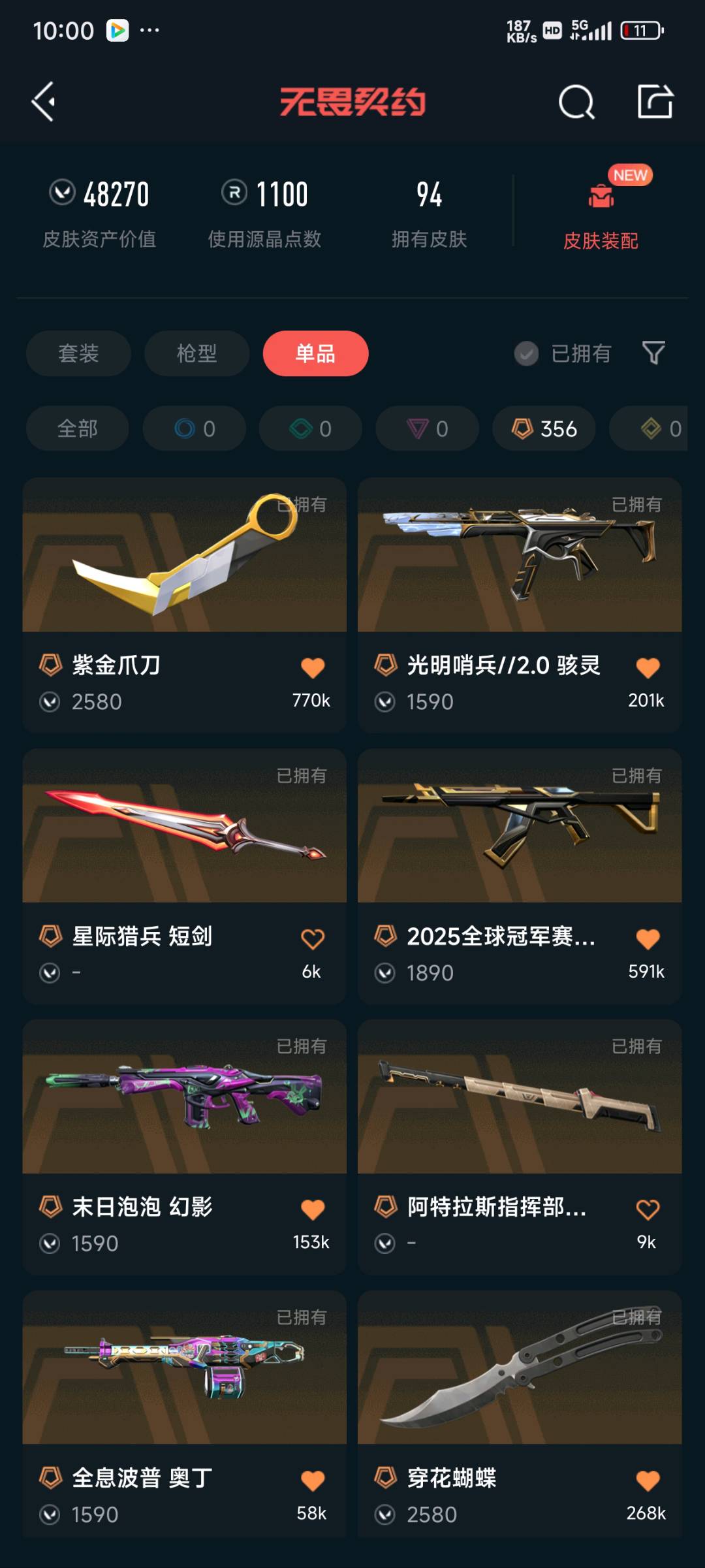Image resolution: width=705 pixels, height=1568 pixels.
Task: Select the 单品 tab
Action: coord(315,353)
